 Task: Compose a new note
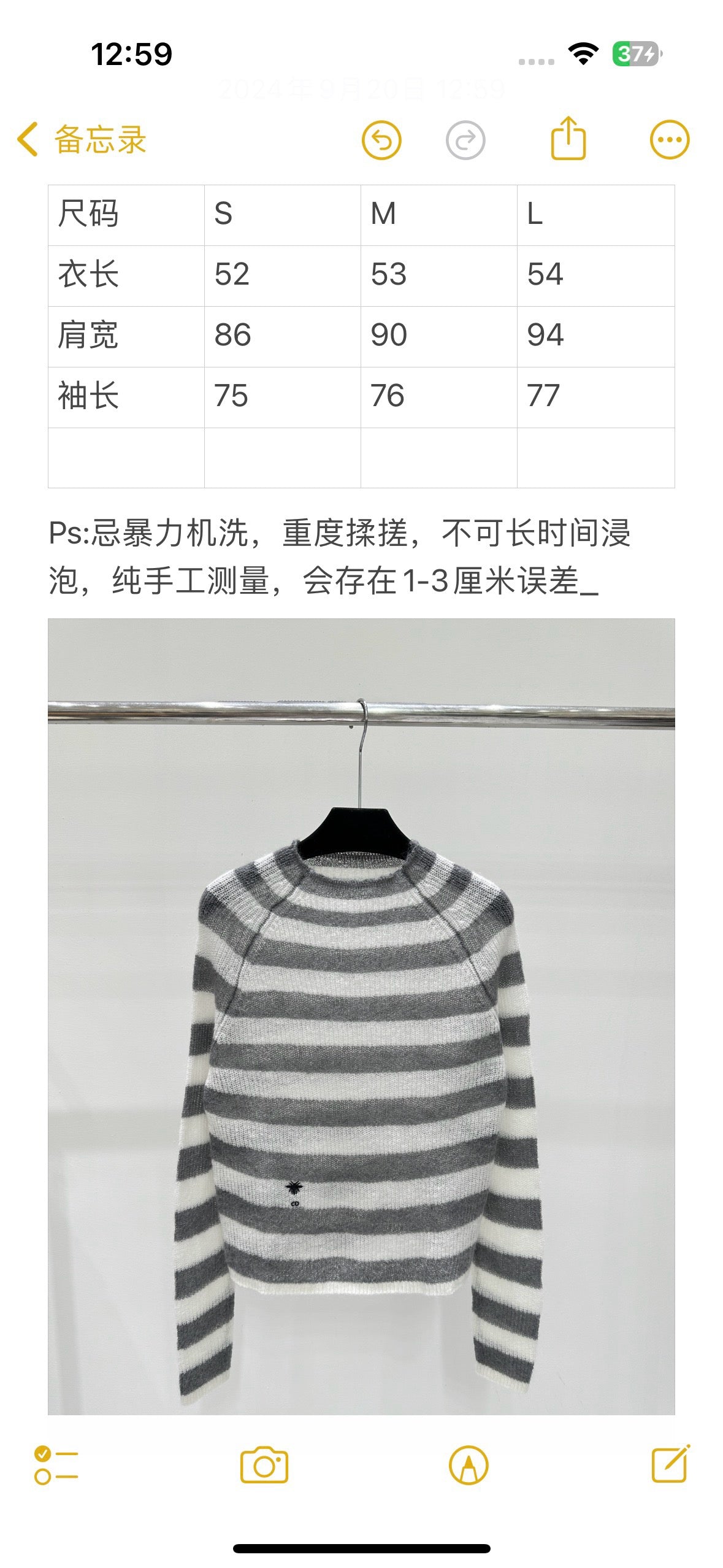tap(670, 1464)
